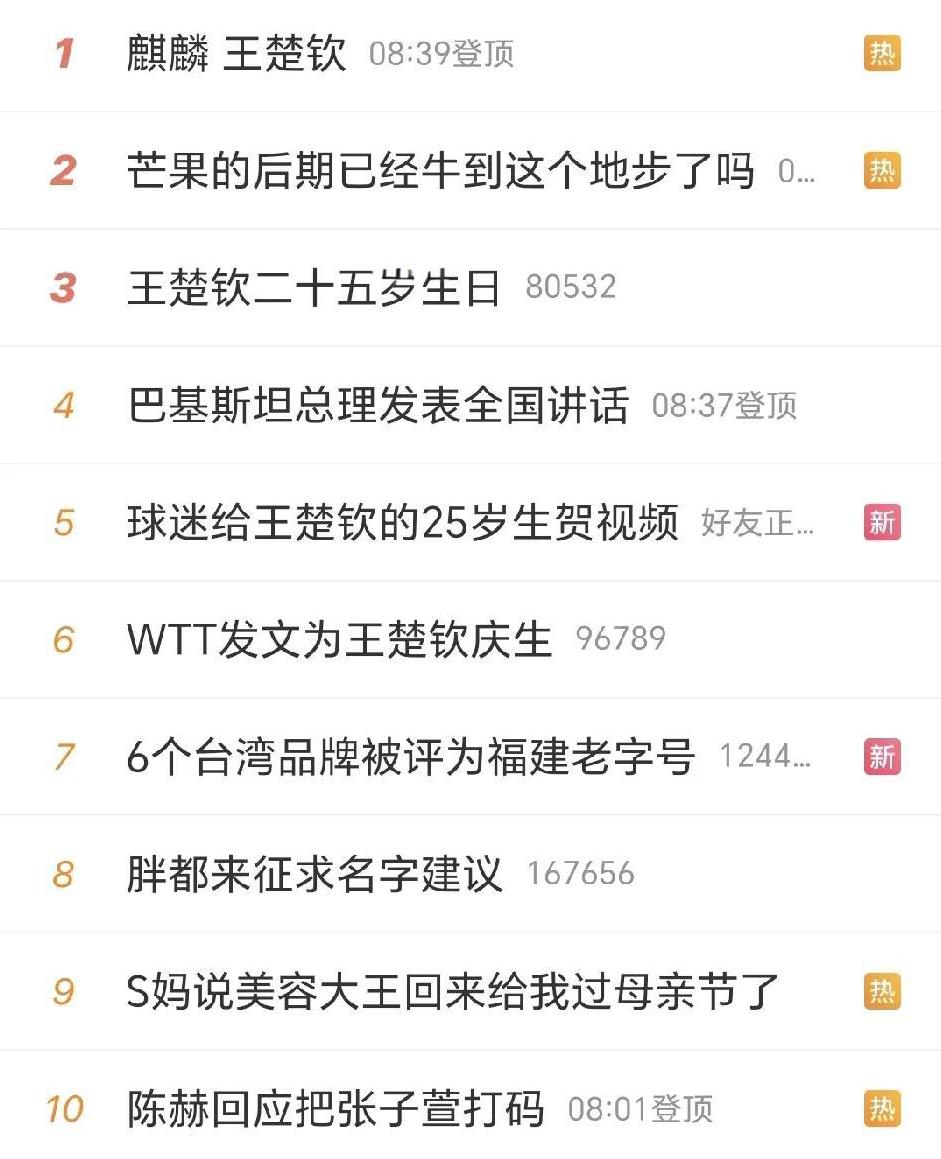View 6个台湾品牌被评为福建老字号 topic

click(x=410, y=757)
